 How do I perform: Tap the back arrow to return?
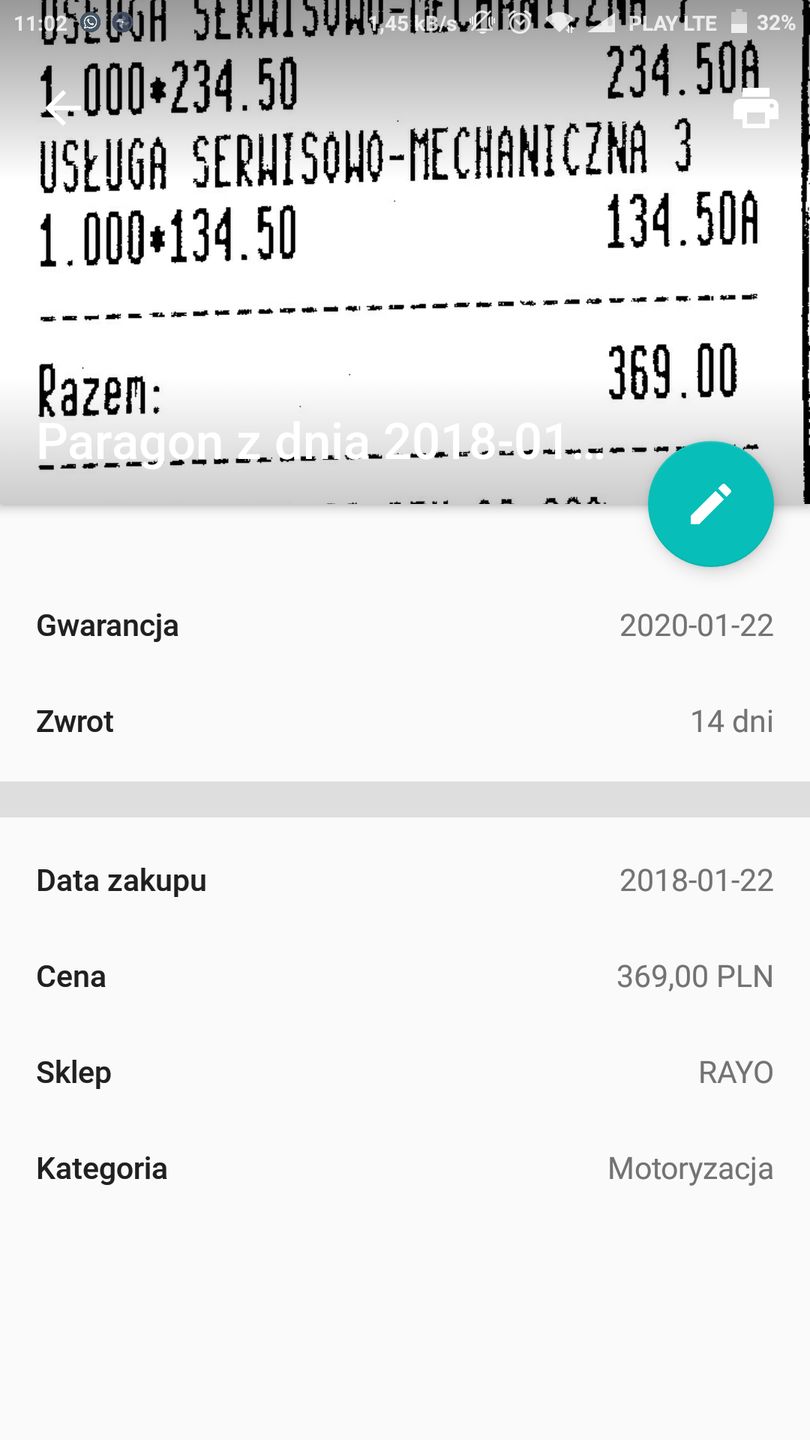57,109
